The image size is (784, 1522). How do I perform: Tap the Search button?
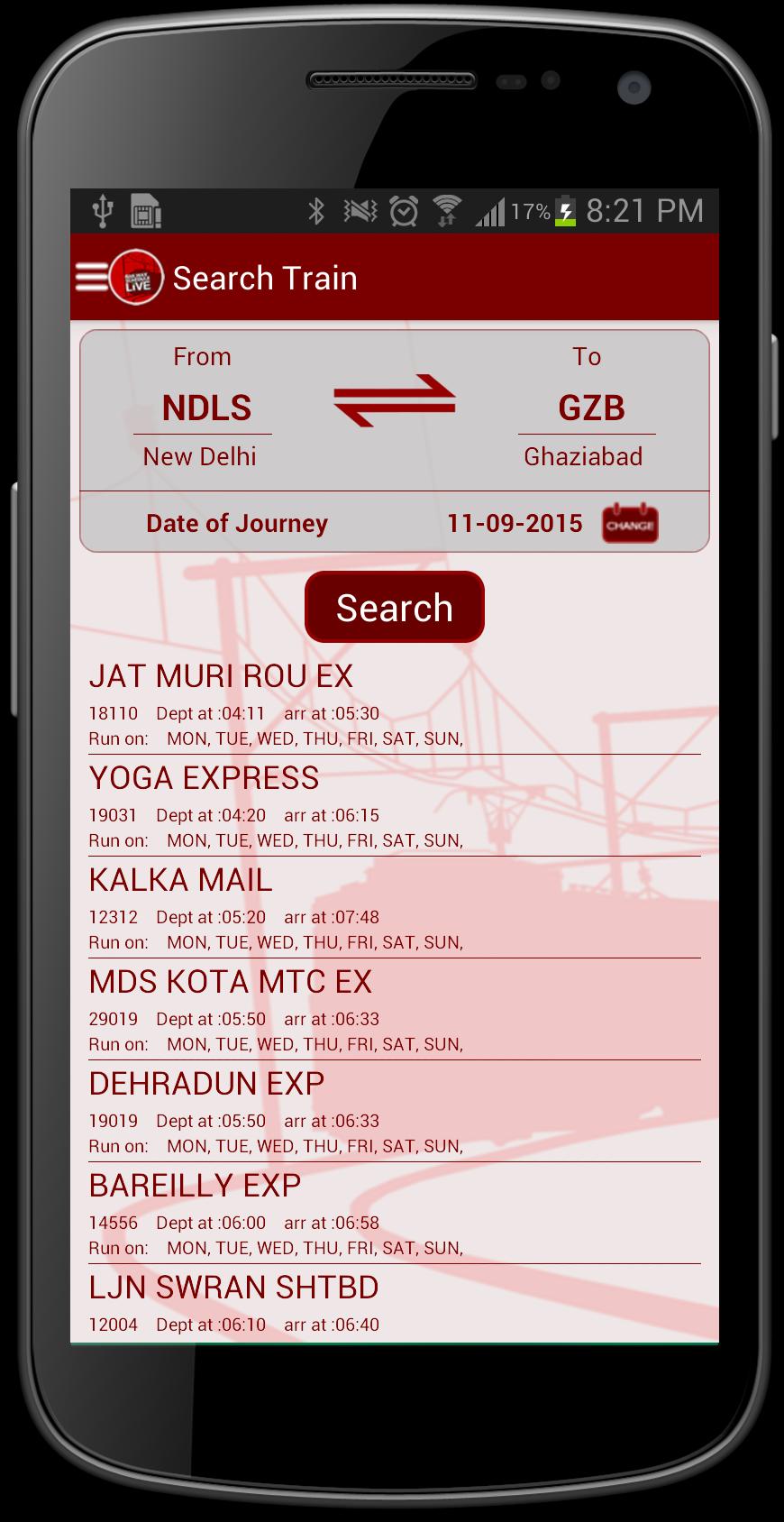395,608
